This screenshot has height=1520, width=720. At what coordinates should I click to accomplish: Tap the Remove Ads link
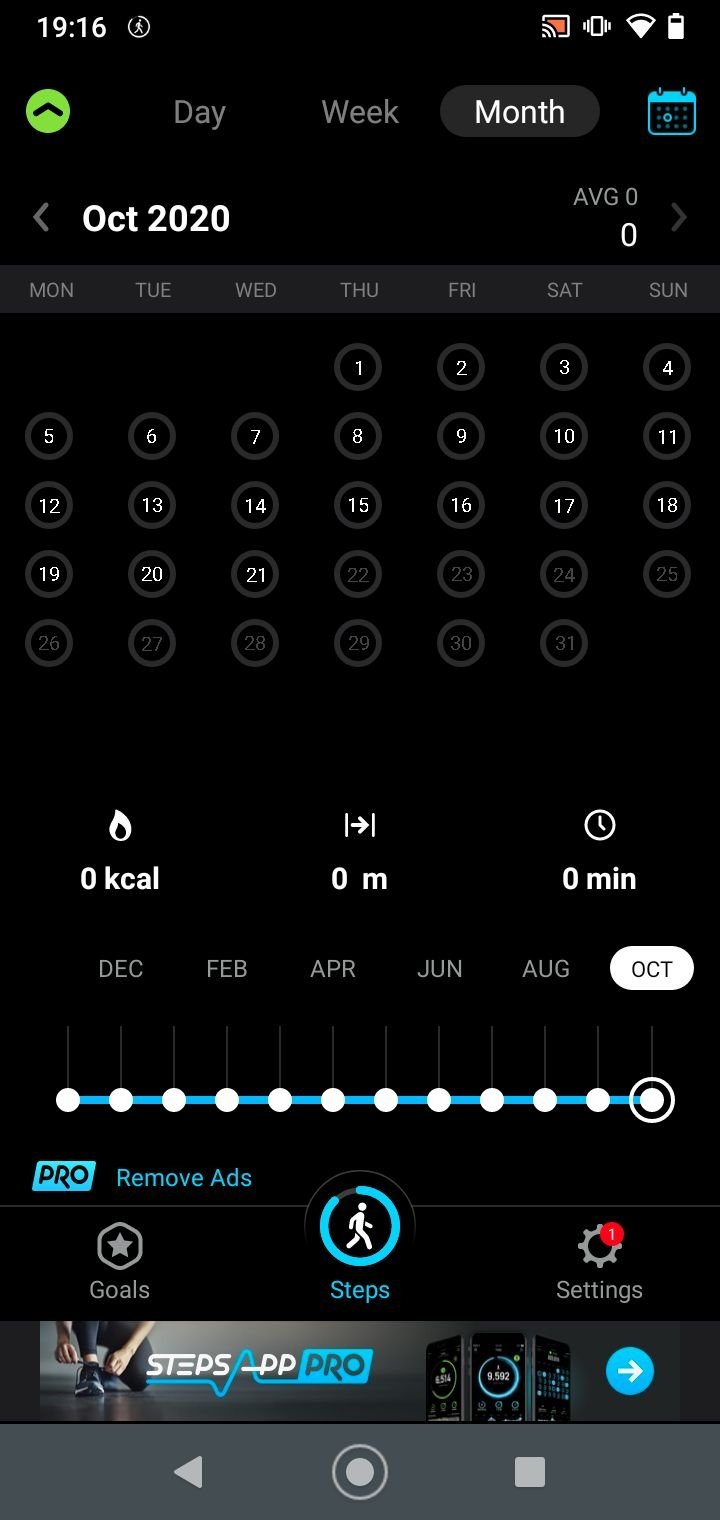(x=184, y=1178)
